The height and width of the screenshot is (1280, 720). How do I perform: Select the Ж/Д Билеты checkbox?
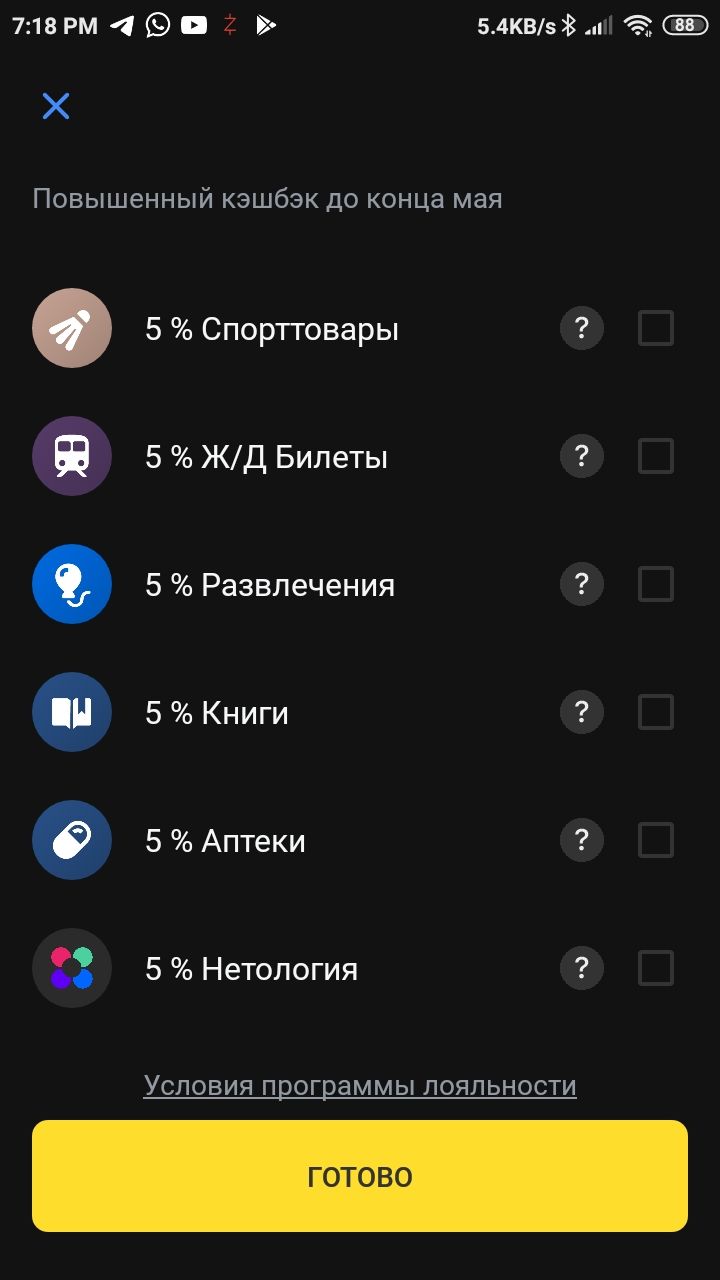point(656,456)
